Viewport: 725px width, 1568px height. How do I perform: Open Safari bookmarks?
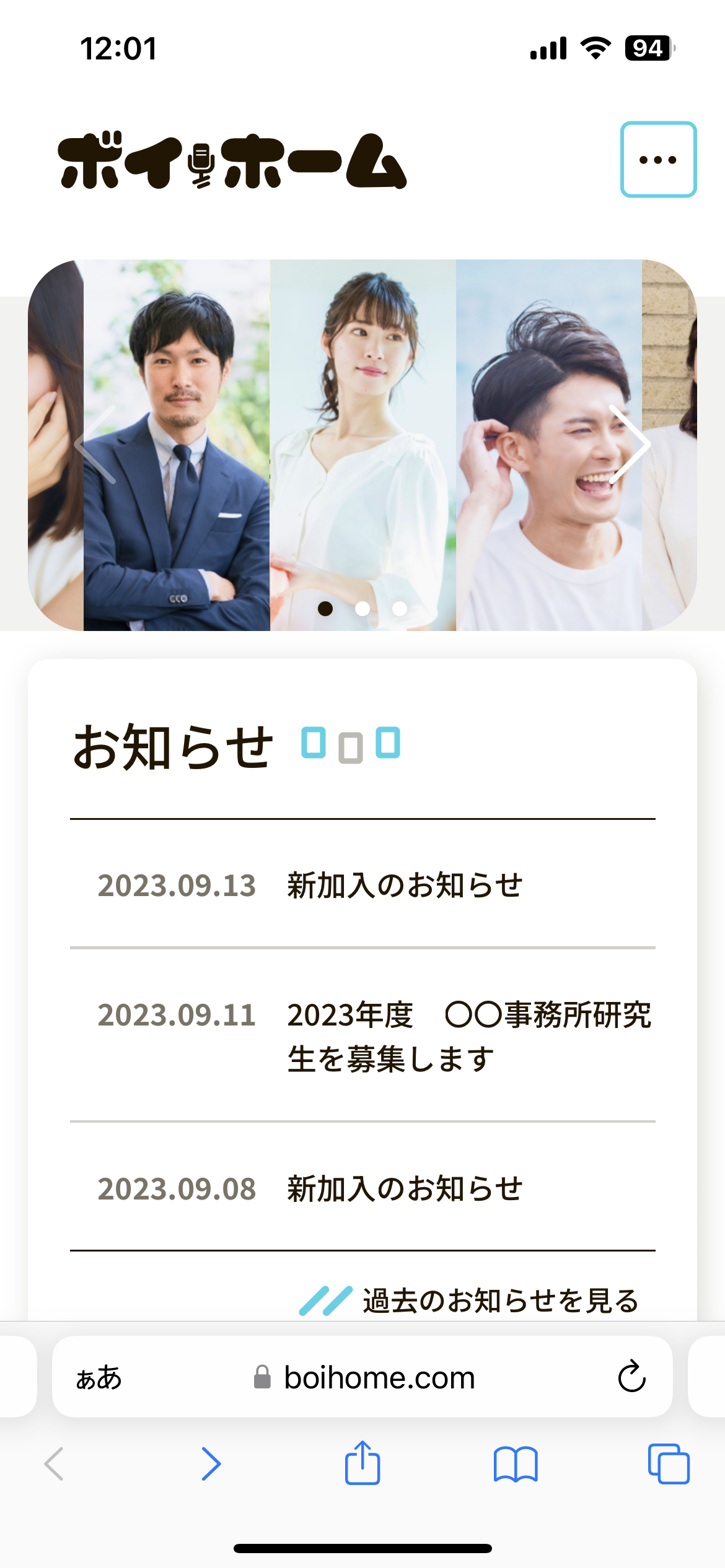click(516, 1464)
